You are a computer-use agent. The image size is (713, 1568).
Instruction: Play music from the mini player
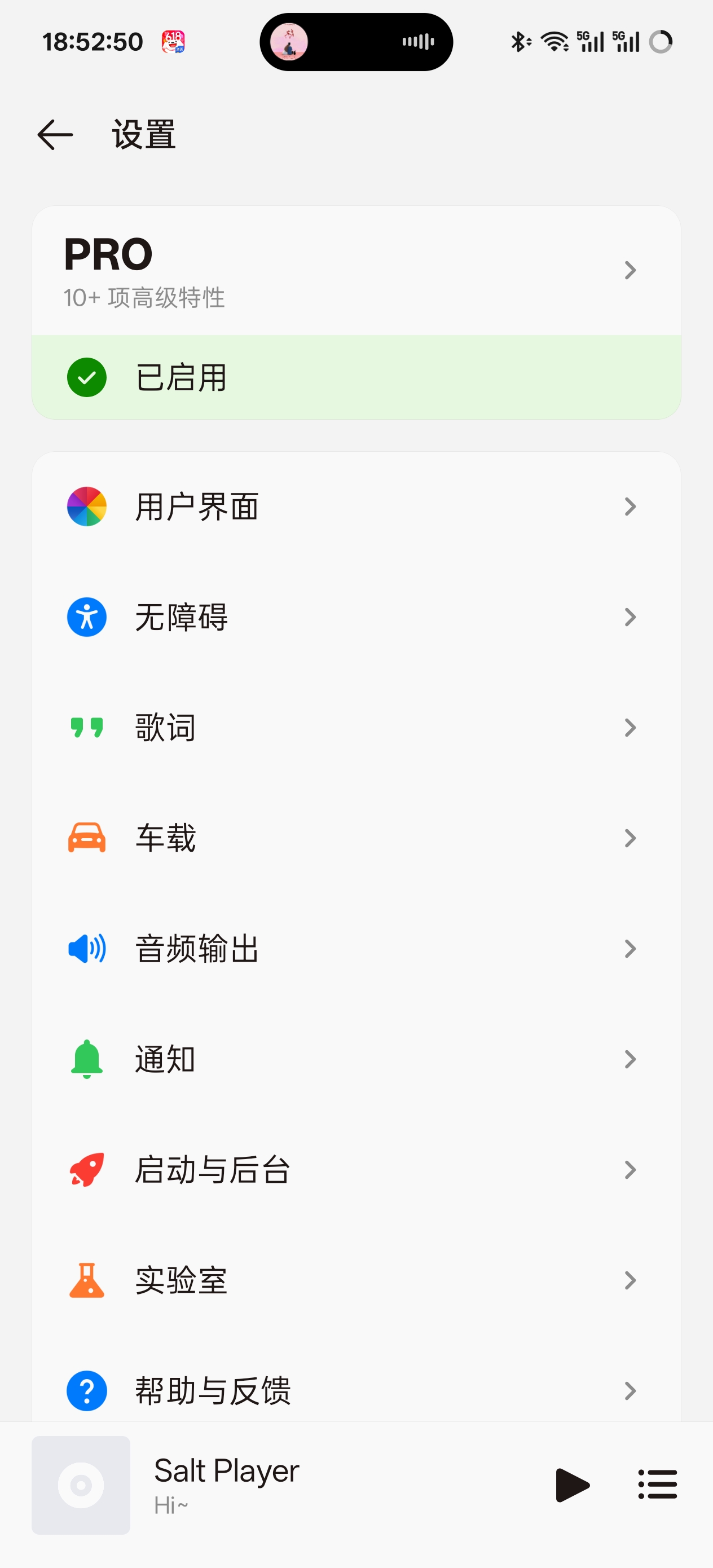573,1485
